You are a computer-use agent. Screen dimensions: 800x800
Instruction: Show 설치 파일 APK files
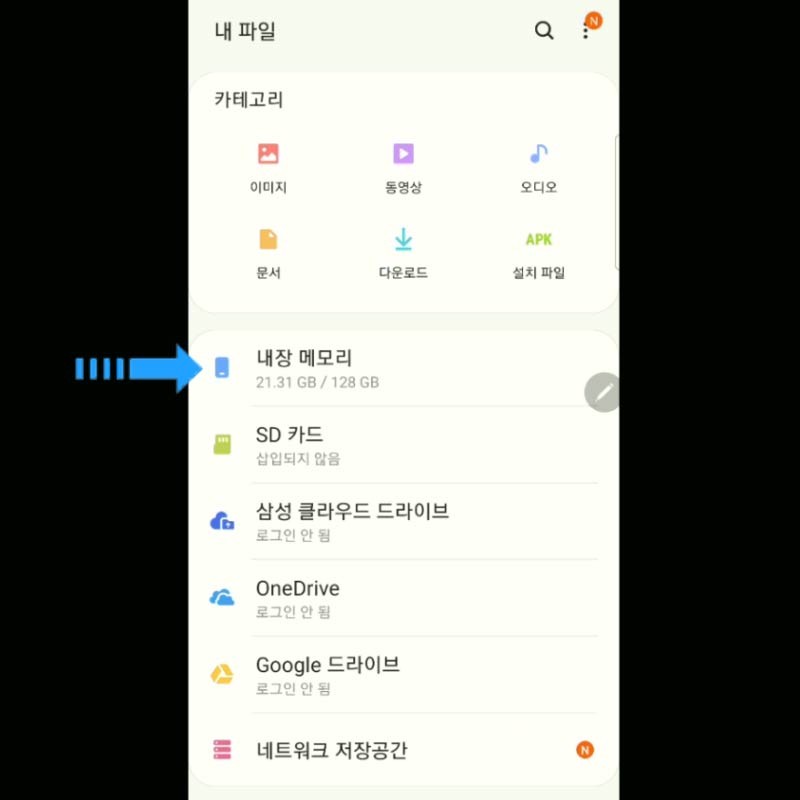538,253
